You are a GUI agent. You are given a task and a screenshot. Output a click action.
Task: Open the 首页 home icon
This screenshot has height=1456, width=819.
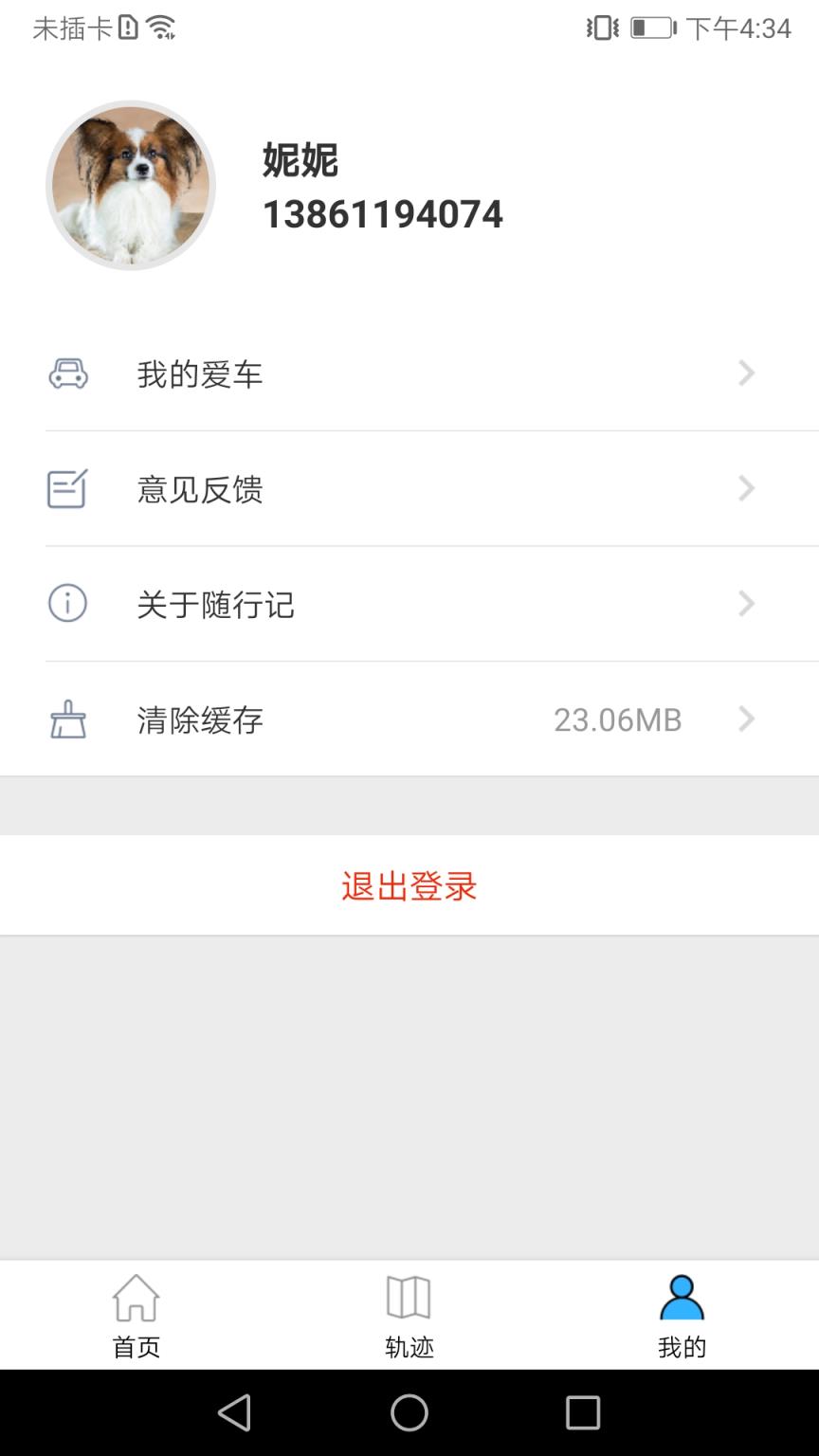(x=136, y=1299)
